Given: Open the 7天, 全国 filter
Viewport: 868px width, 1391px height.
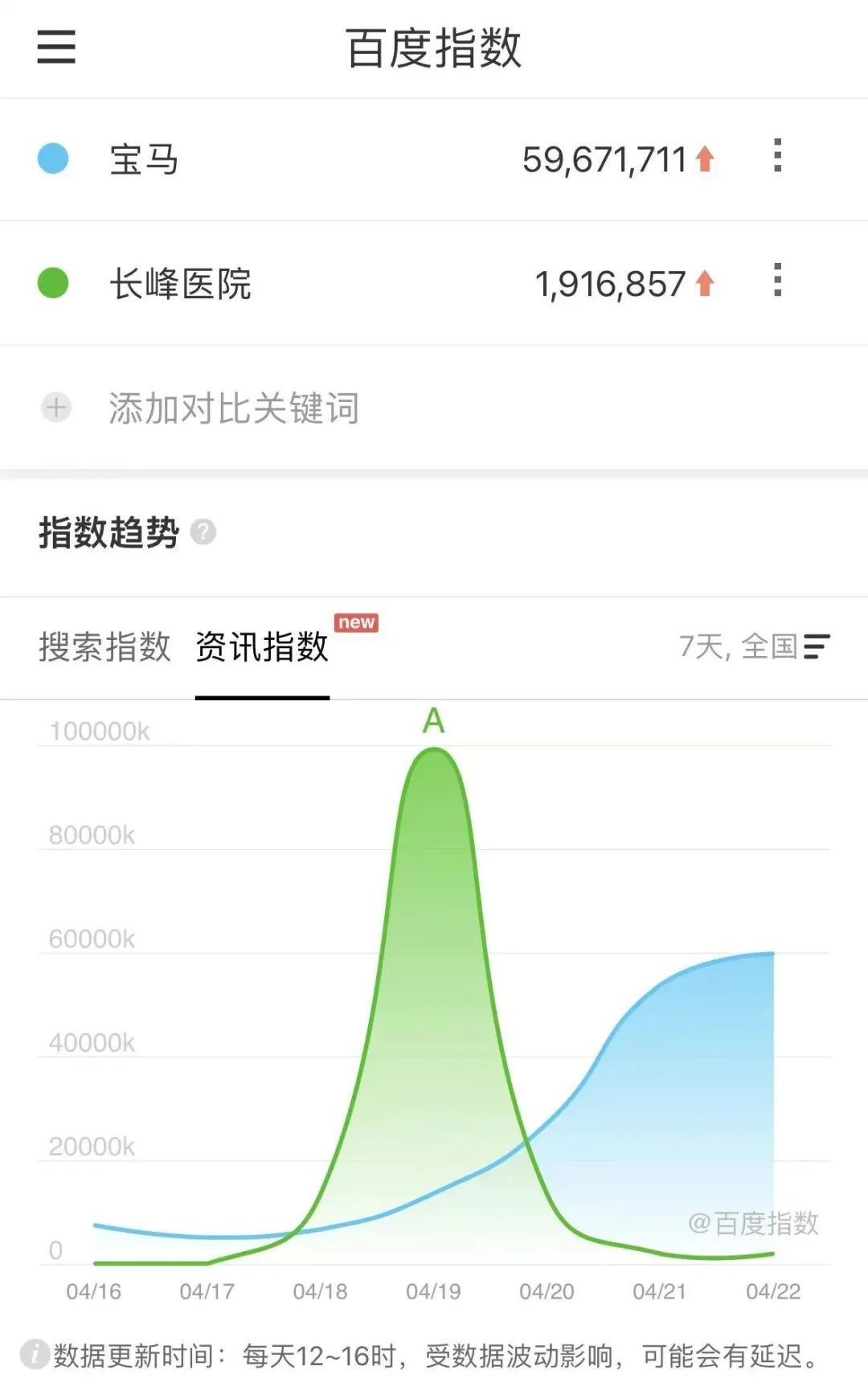Looking at the screenshot, I should coord(754,646).
